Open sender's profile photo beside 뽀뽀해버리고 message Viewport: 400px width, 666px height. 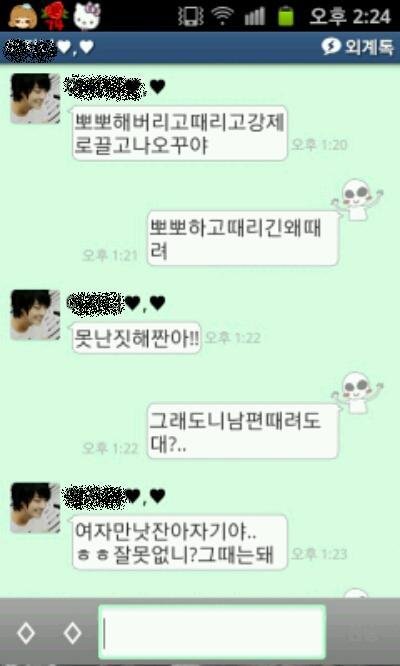point(36,99)
